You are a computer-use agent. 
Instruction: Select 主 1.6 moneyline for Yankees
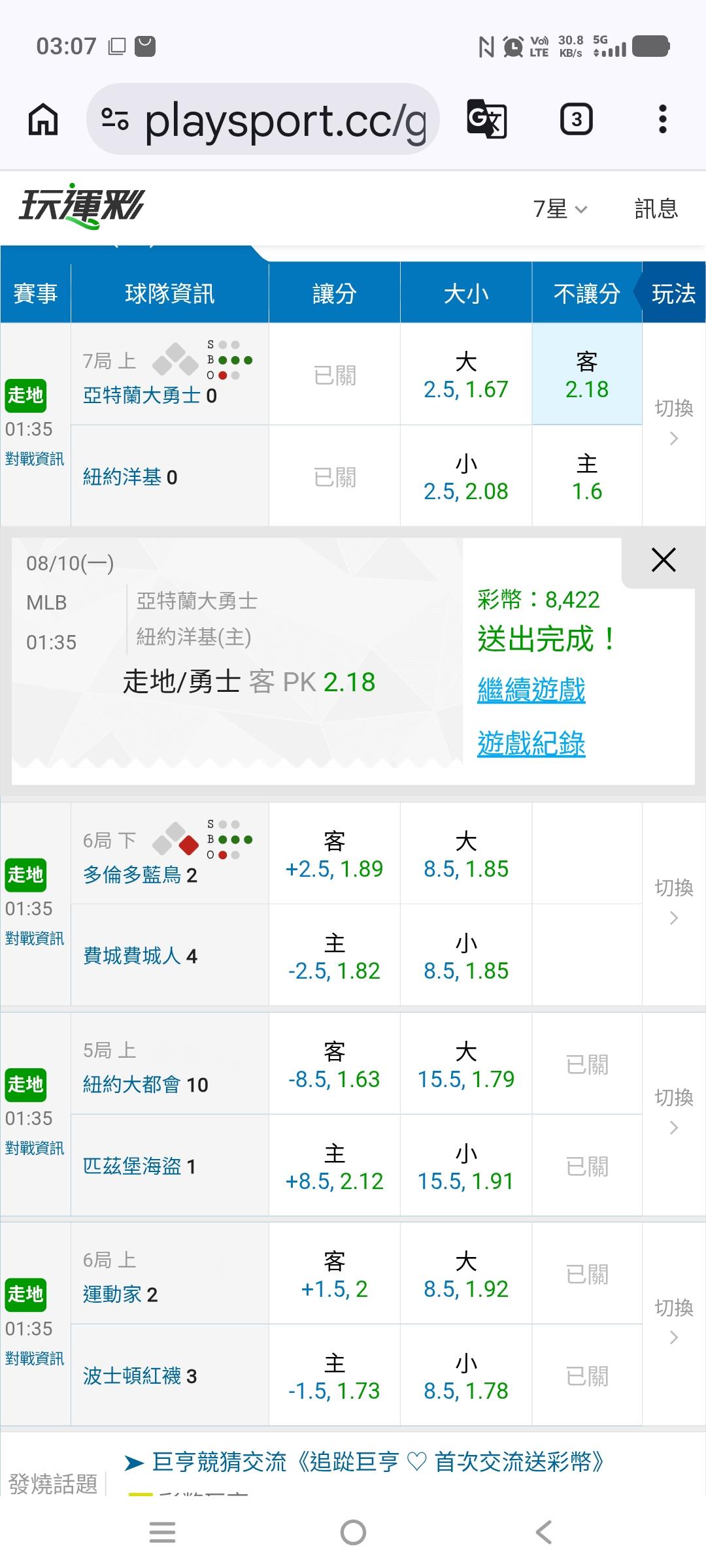[x=587, y=476]
